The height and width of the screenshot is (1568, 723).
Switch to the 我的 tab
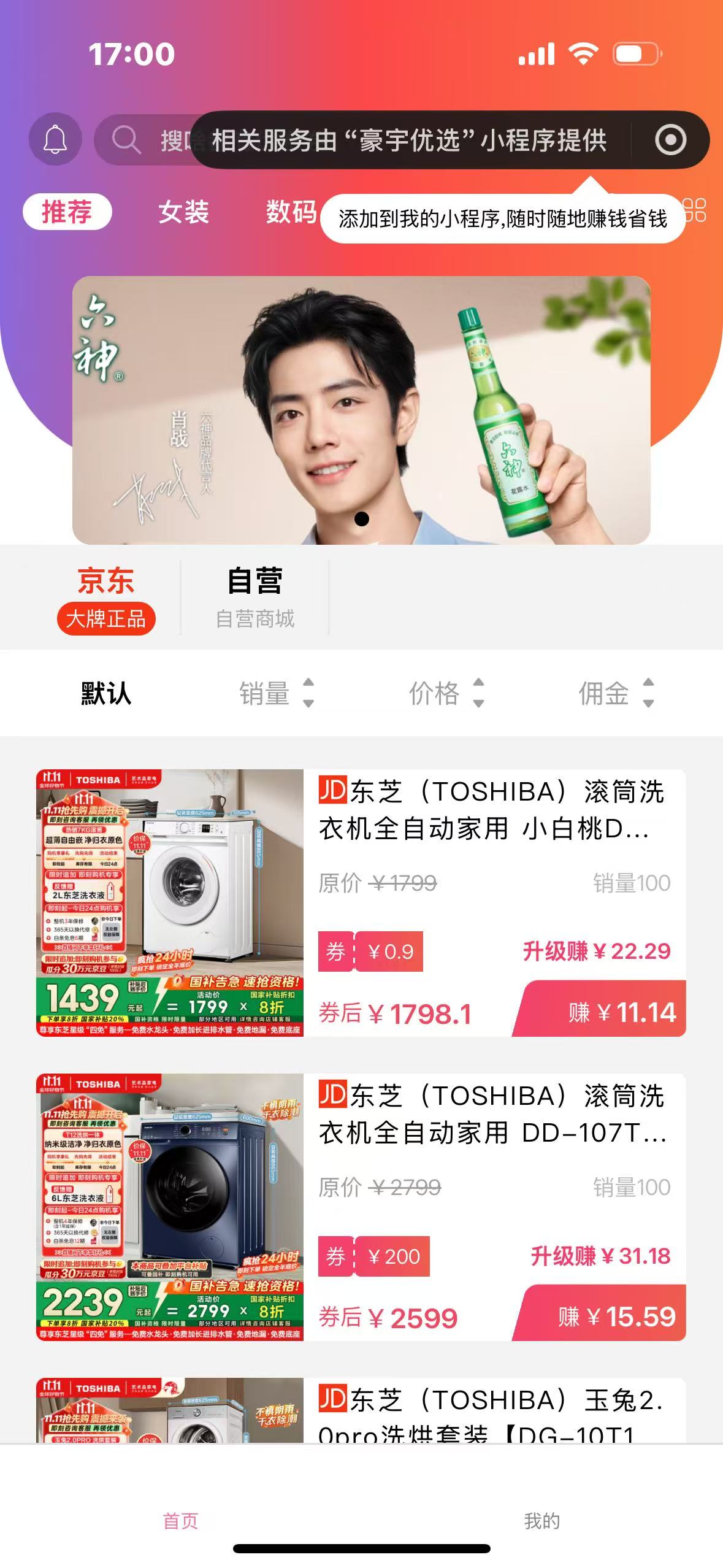542,1520
